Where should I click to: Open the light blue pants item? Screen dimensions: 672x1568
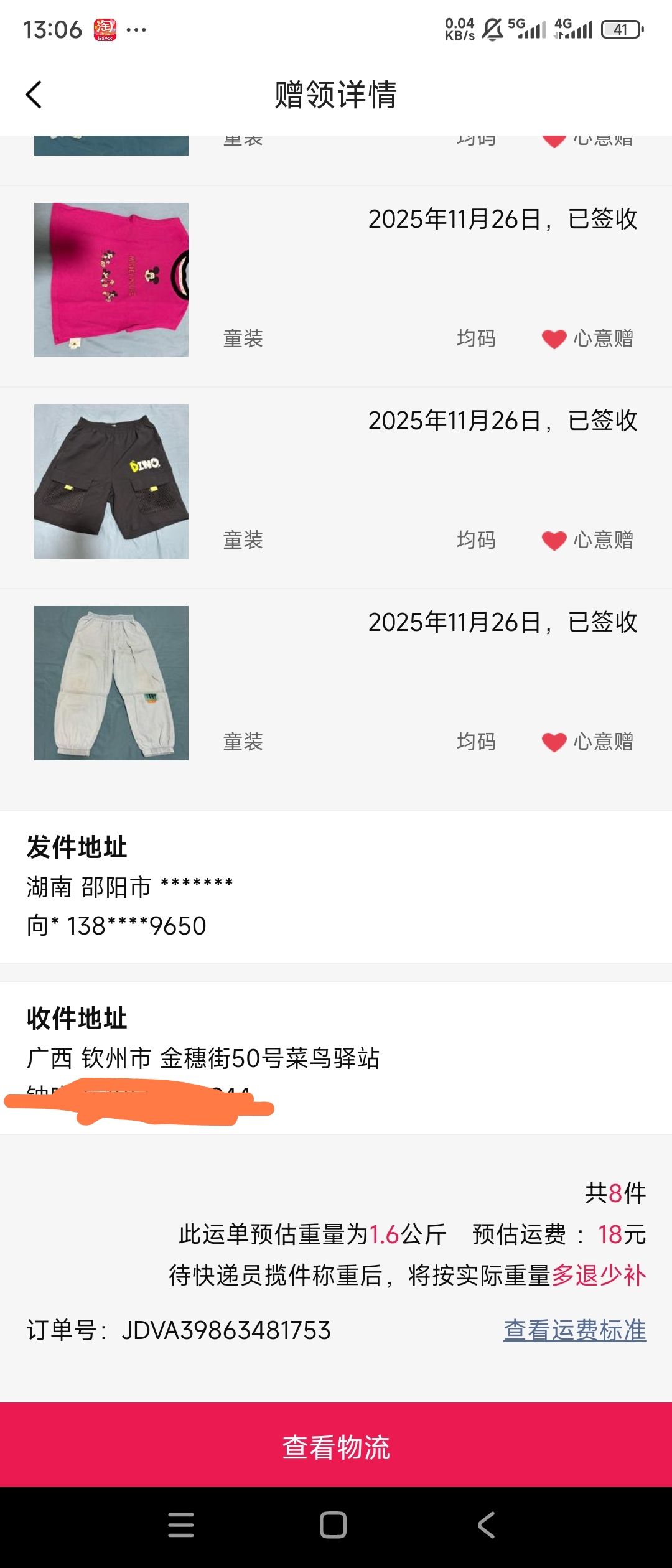111,683
